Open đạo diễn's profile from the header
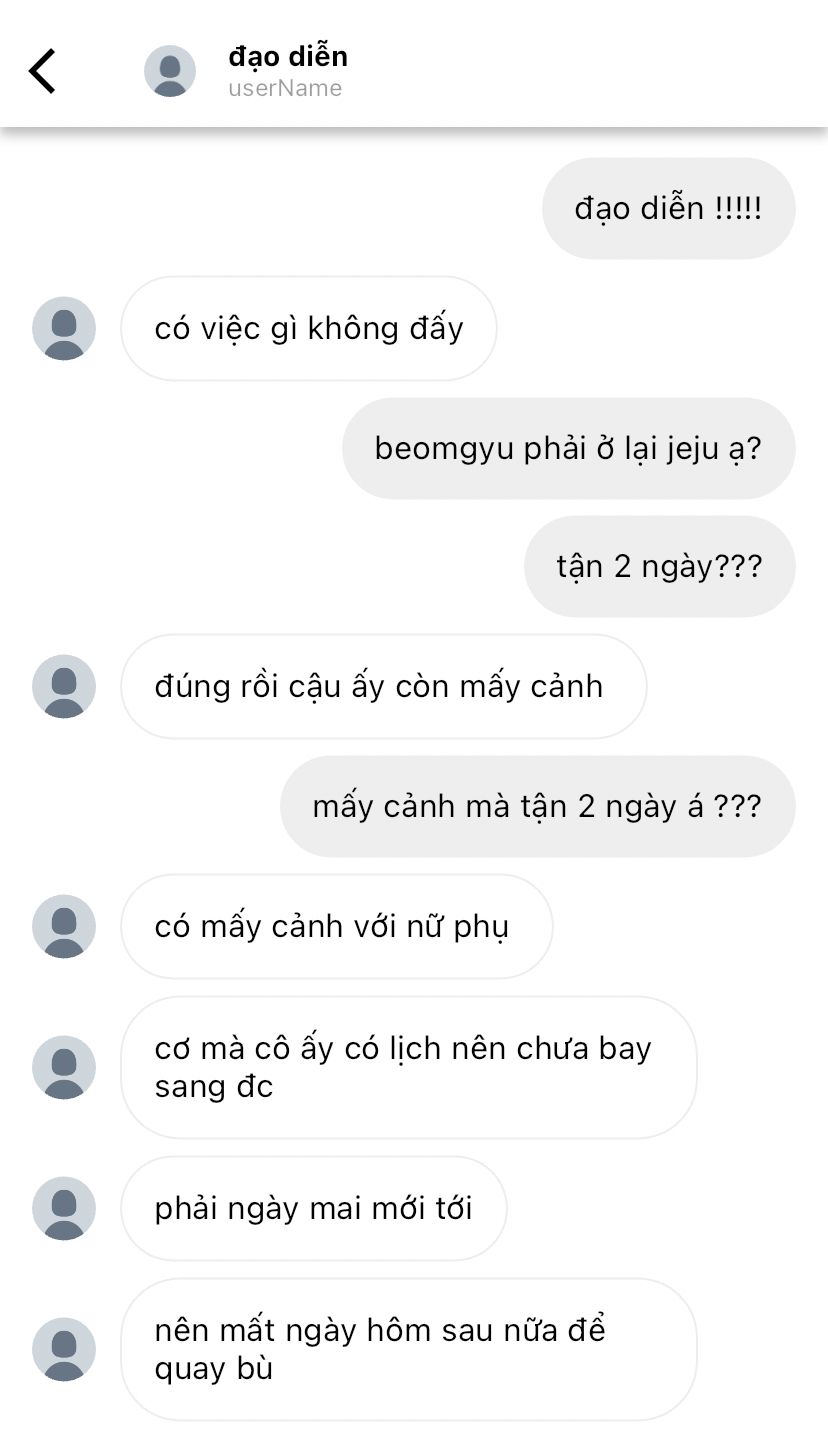 point(170,71)
